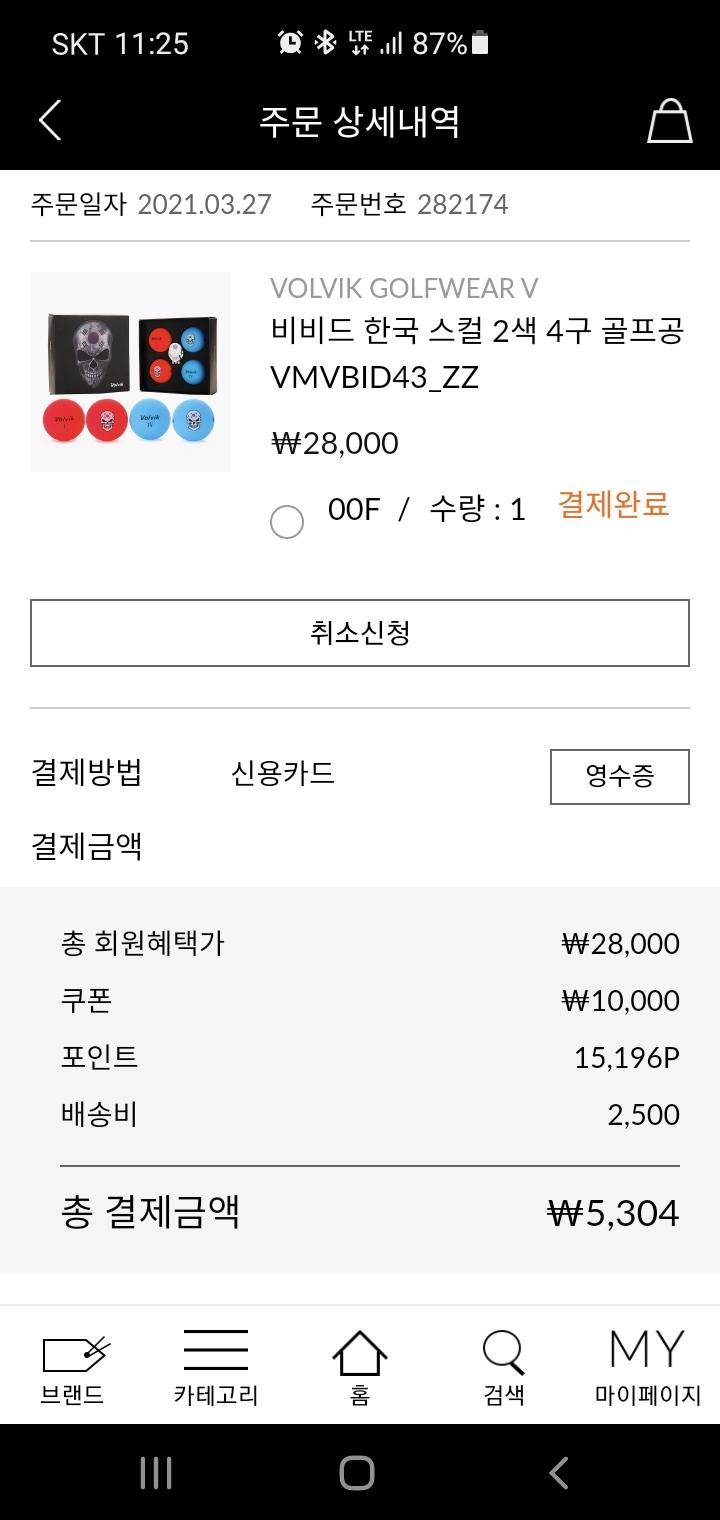Tap the system recent apps button
The image size is (720, 1520).
(156, 1472)
